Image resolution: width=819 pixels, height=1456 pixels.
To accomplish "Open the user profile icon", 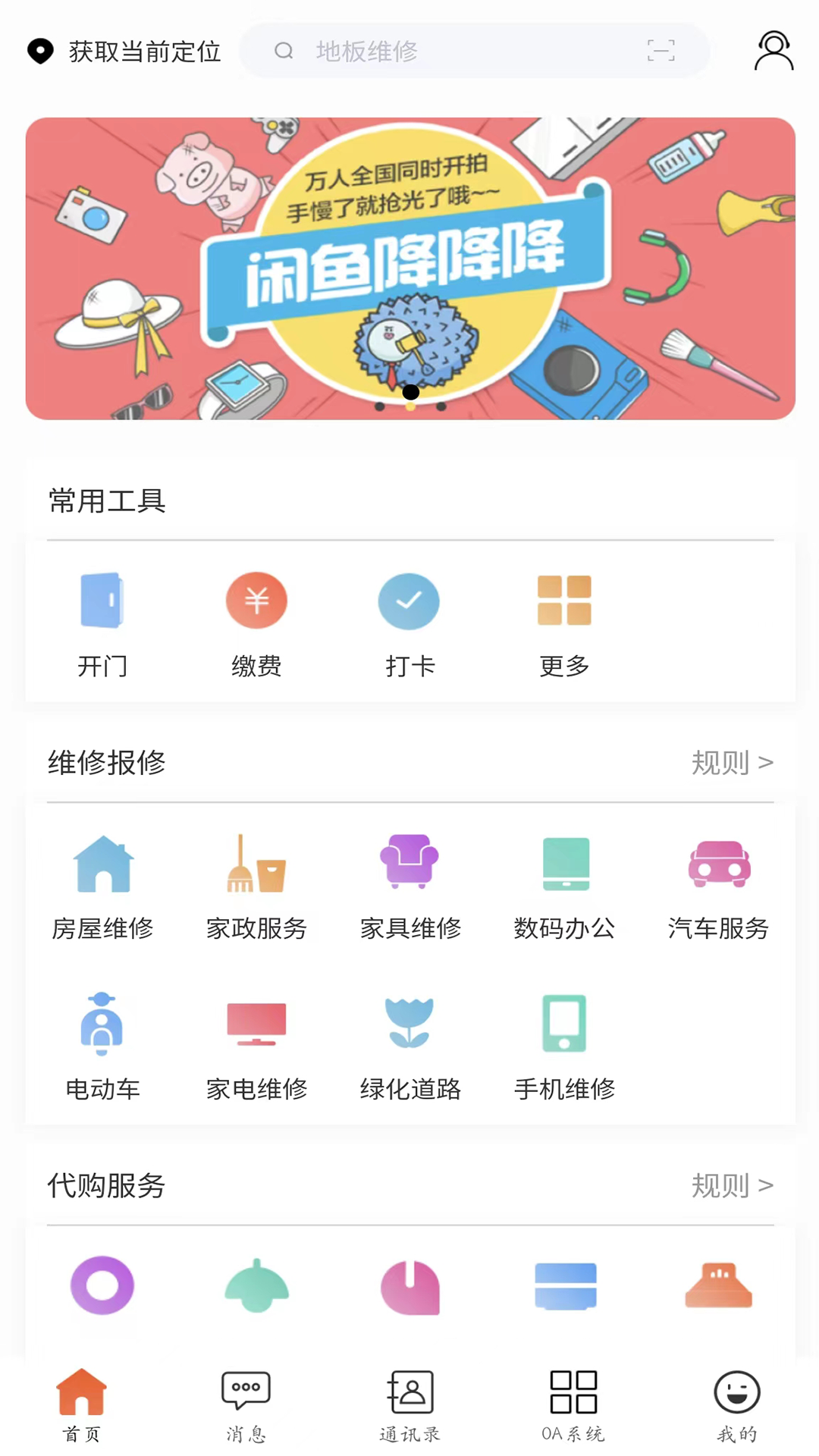I will pyautogui.click(x=773, y=51).
